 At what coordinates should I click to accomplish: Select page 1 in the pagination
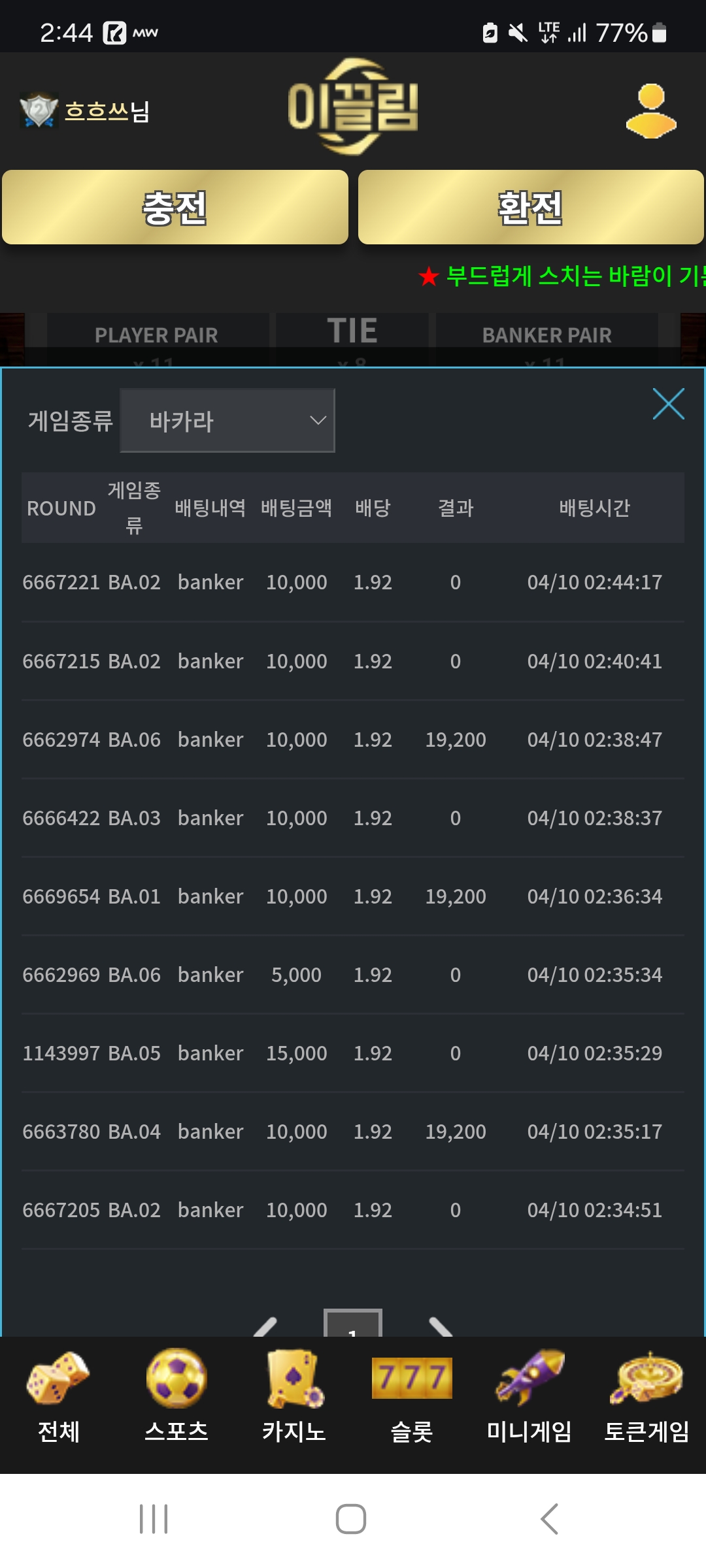click(x=353, y=1324)
